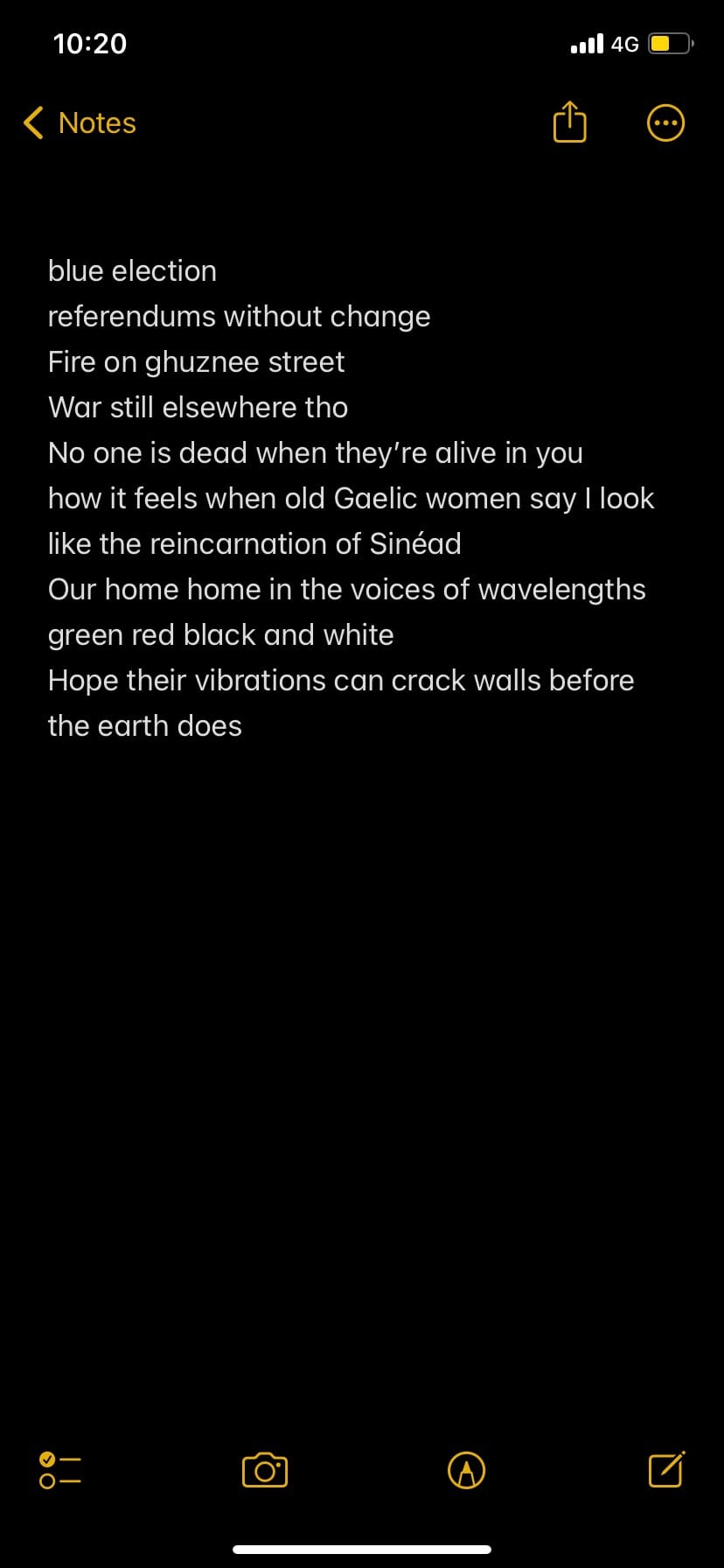The height and width of the screenshot is (1568, 724).
Task: Open the markup pen tool
Action: click(466, 1470)
